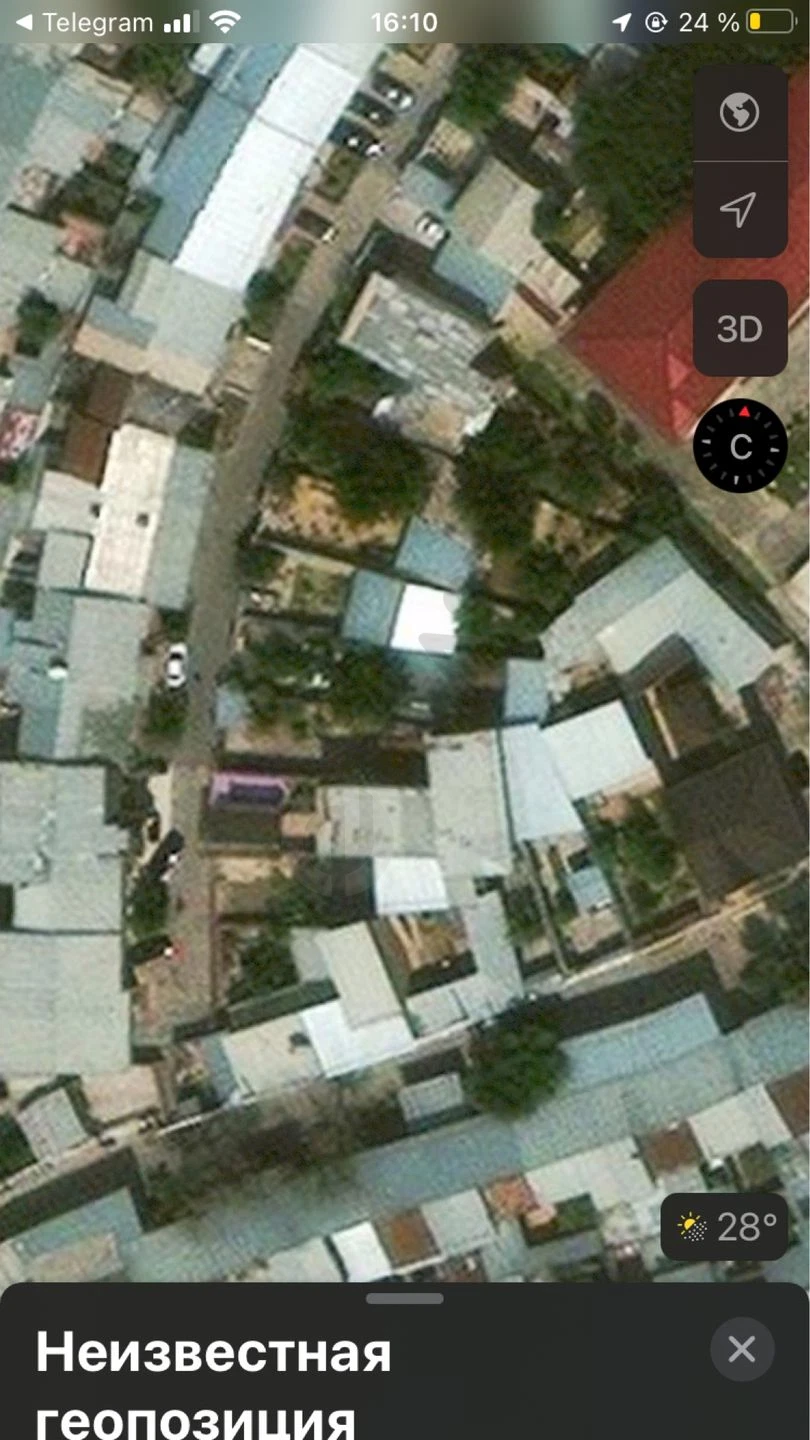Return to Telegram via the back link

(x=85, y=22)
